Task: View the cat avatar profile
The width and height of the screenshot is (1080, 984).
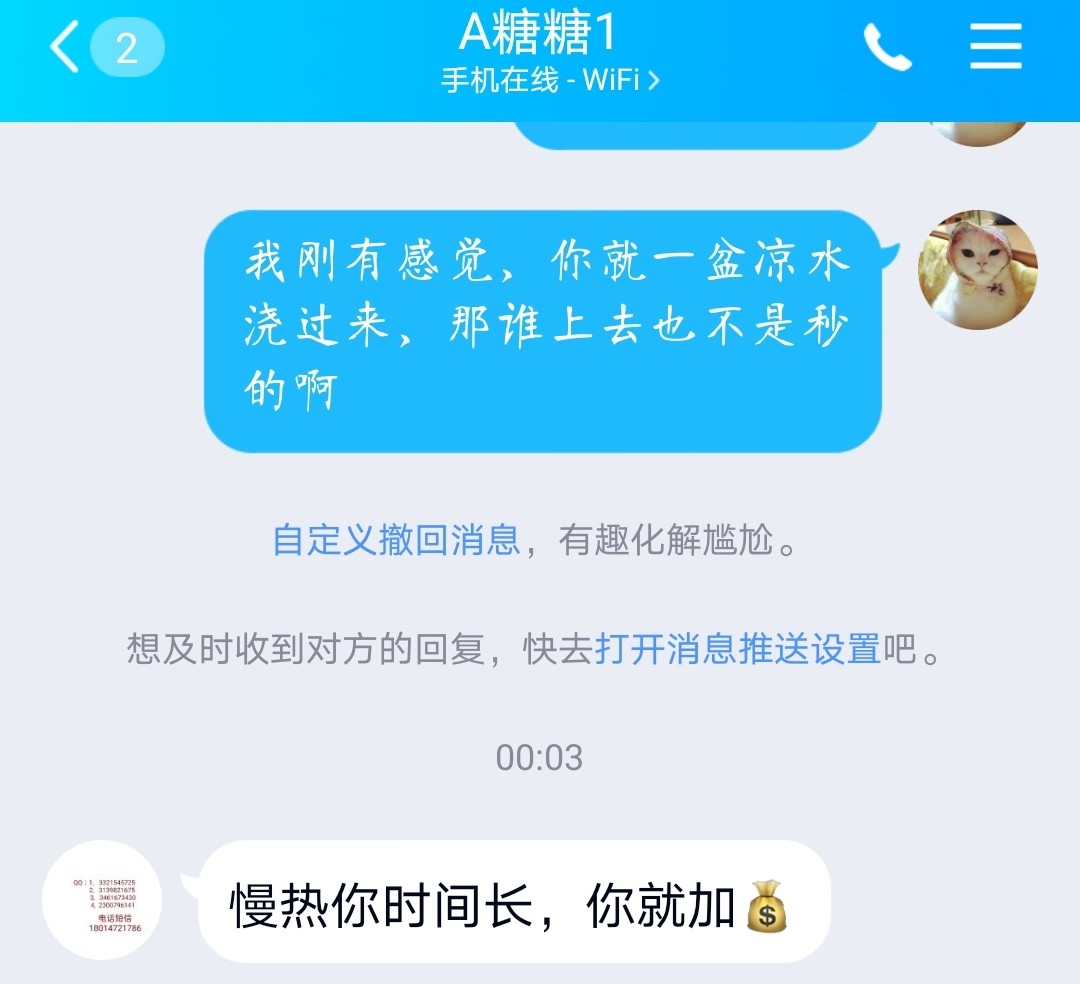Action: pos(977,269)
